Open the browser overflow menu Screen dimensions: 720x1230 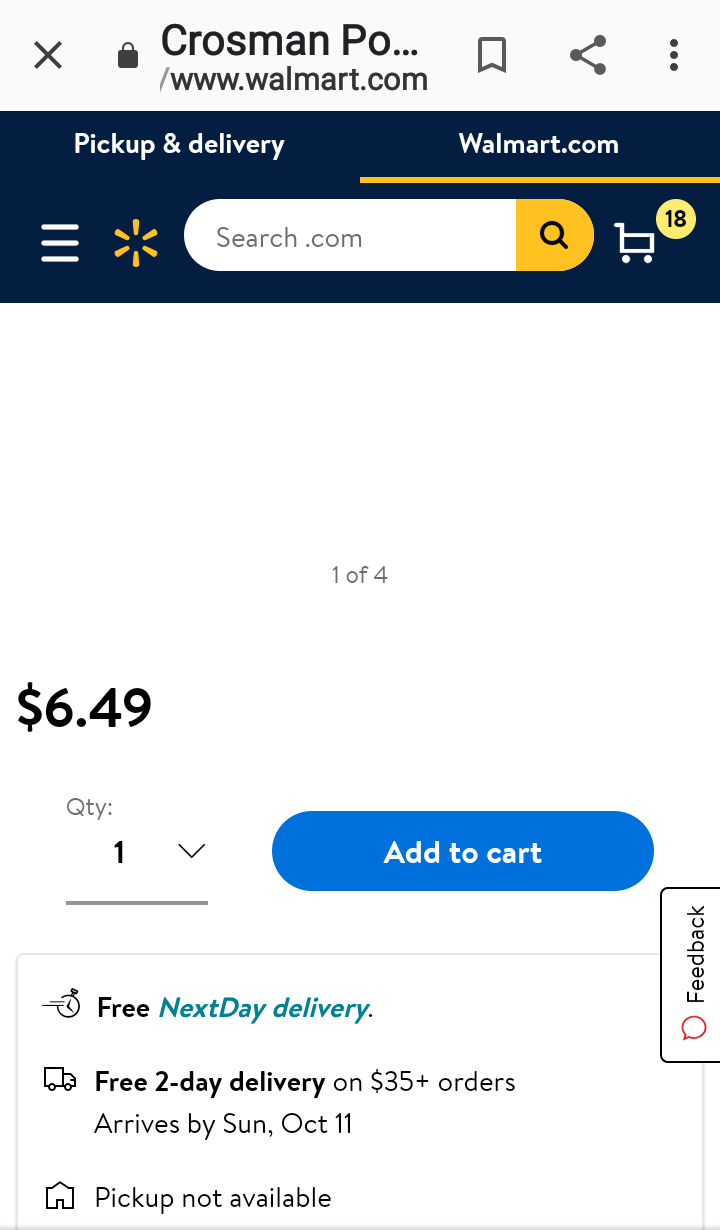pos(674,55)
